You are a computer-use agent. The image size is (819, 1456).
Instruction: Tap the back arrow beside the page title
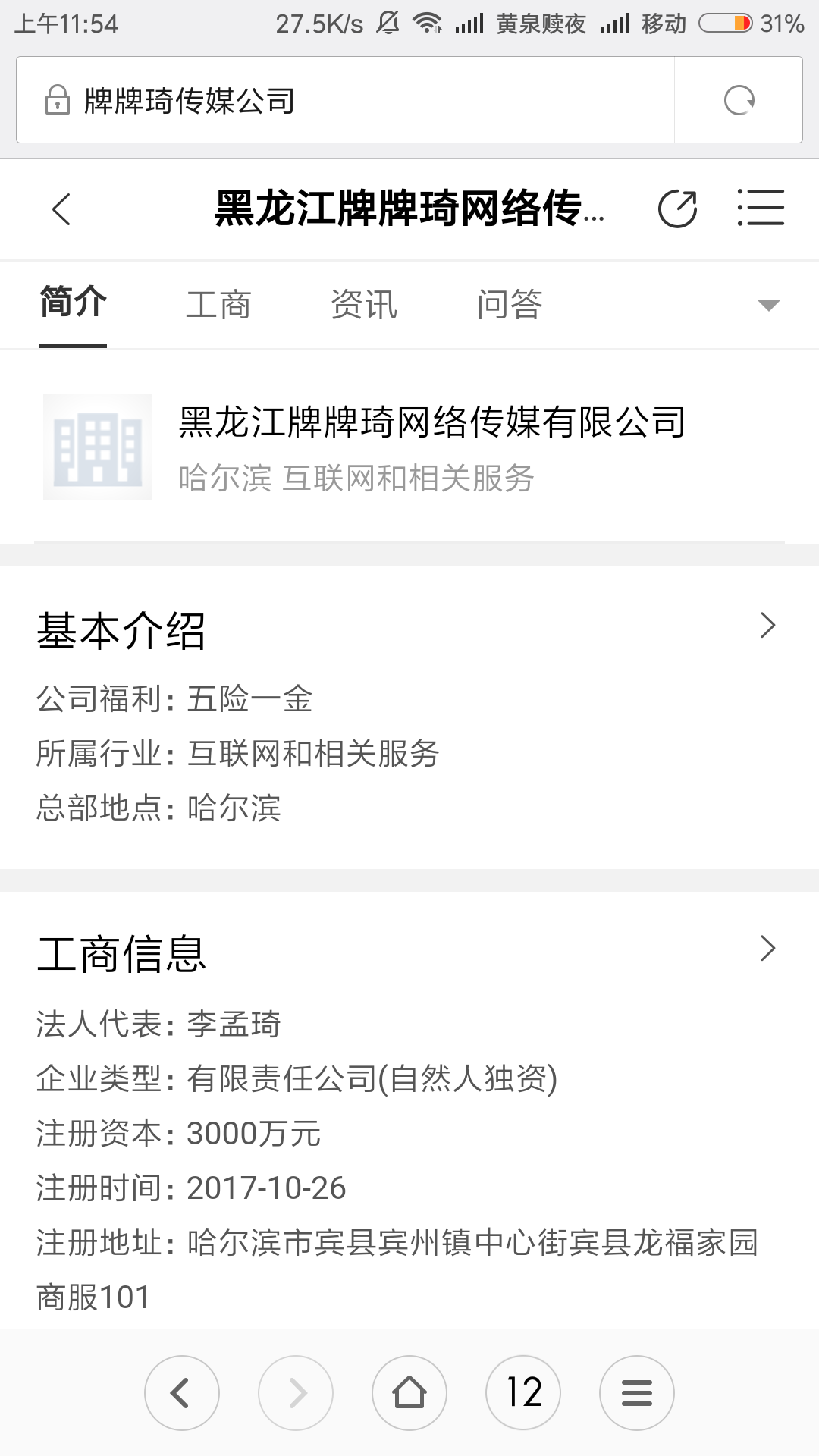(61, 209)
